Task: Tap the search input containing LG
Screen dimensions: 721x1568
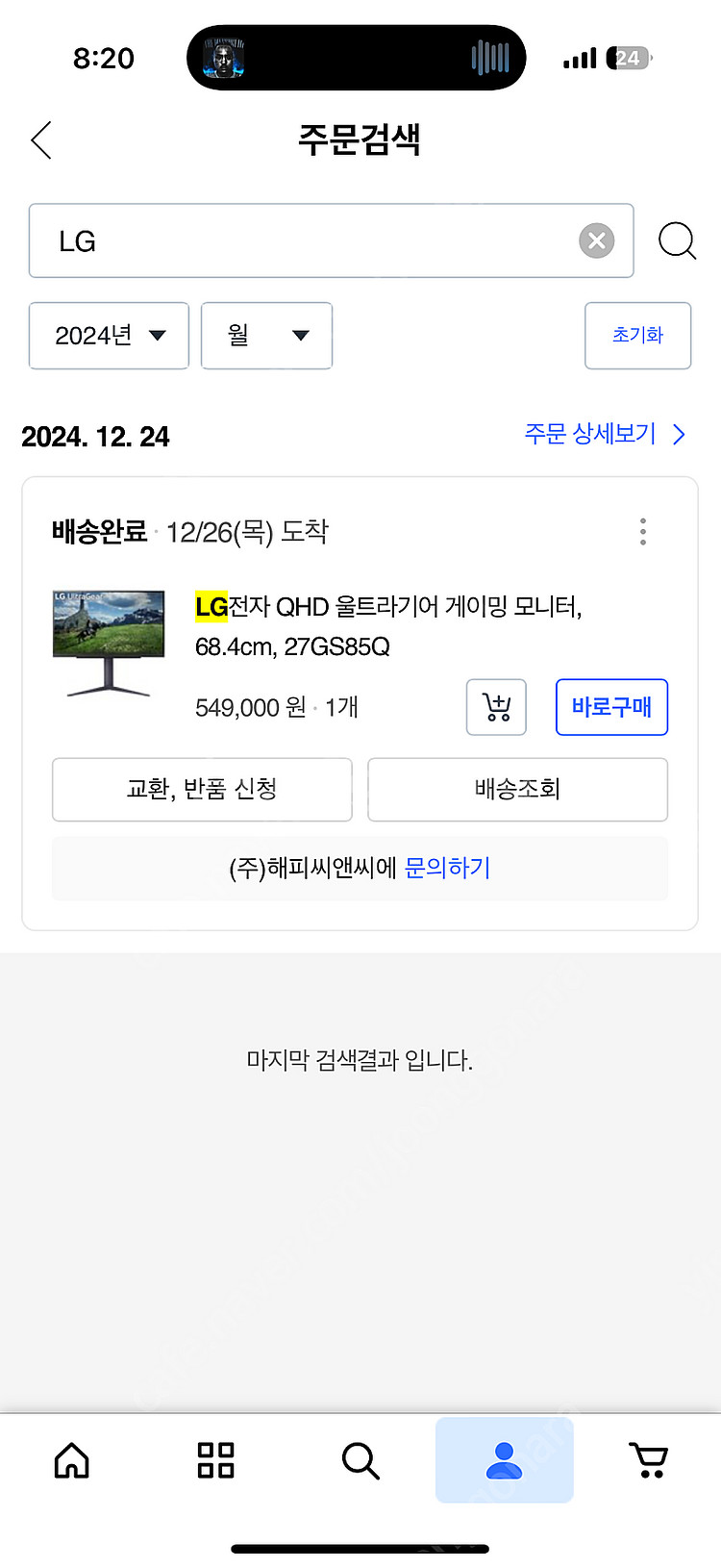Action: coord(288,240)
